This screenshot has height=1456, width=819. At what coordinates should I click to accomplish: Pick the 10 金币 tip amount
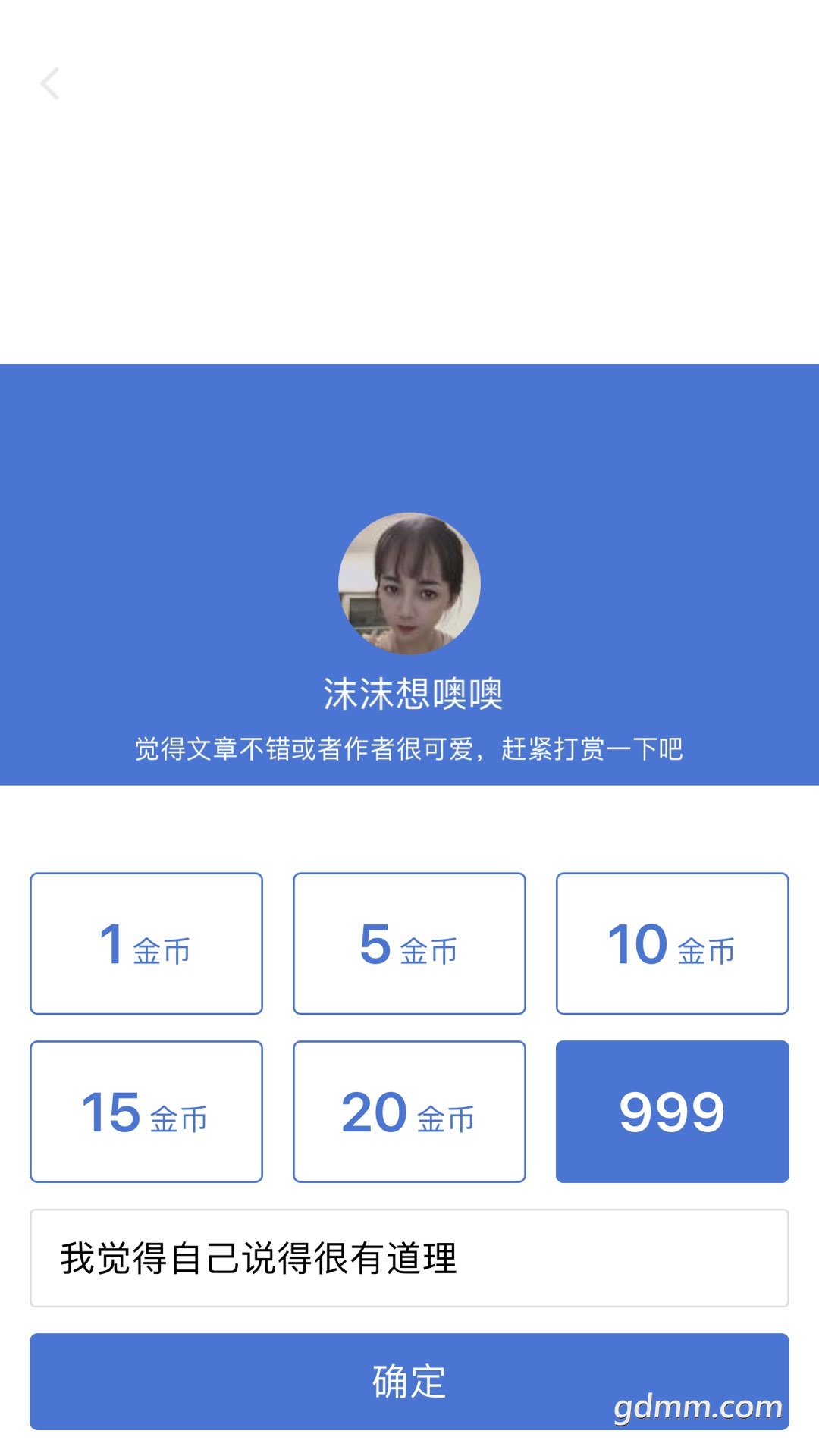672,943
